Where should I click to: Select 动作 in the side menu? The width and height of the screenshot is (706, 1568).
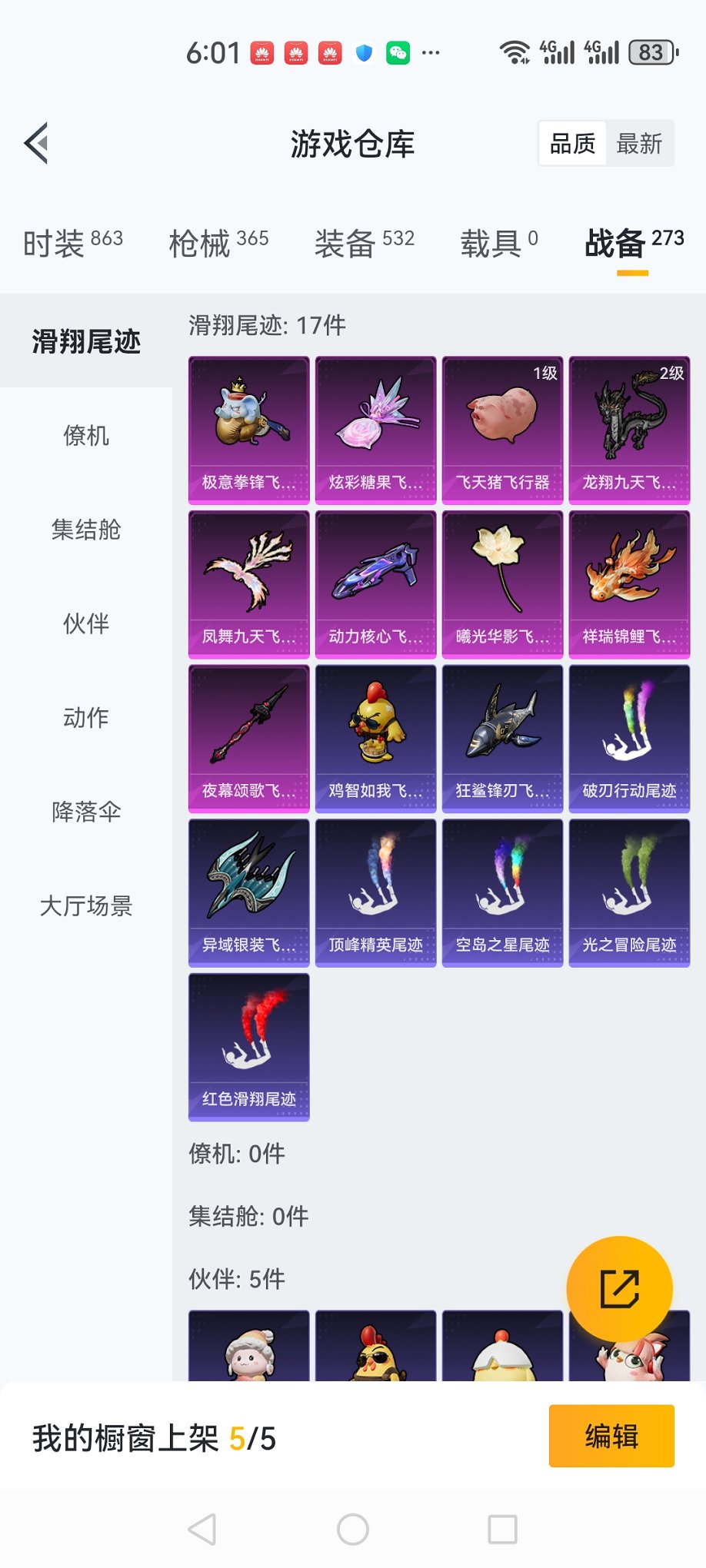(86, 718)
